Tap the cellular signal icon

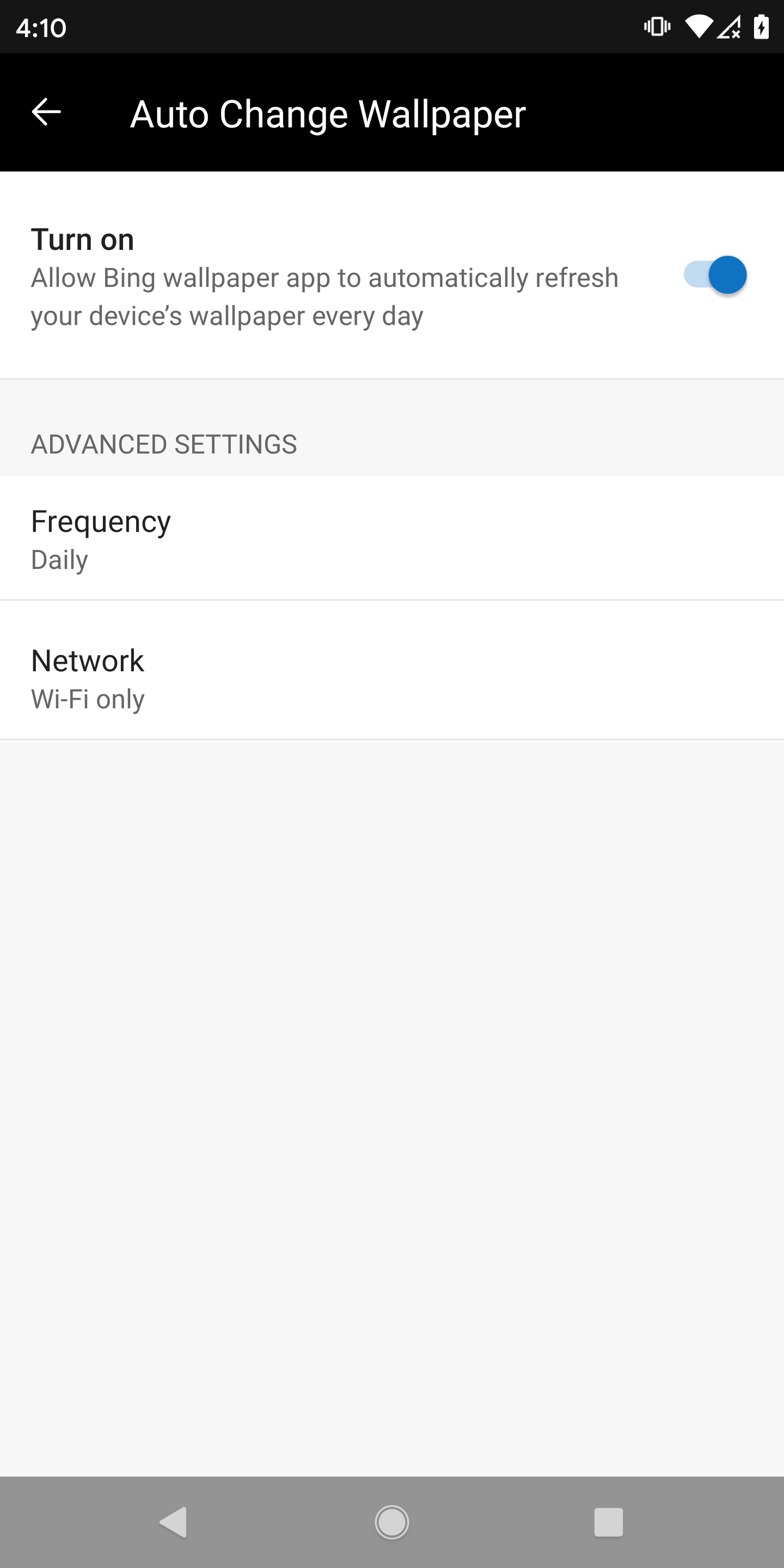point(728,26)
